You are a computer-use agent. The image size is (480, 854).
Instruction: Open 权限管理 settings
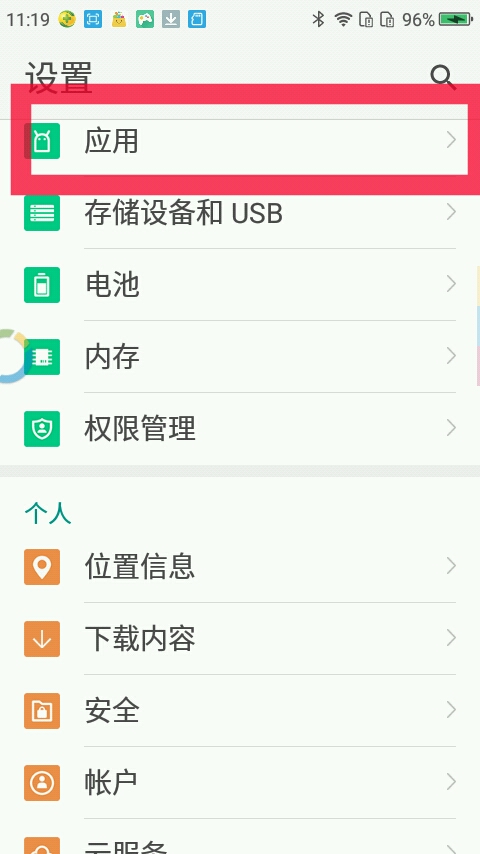point(240,428)
